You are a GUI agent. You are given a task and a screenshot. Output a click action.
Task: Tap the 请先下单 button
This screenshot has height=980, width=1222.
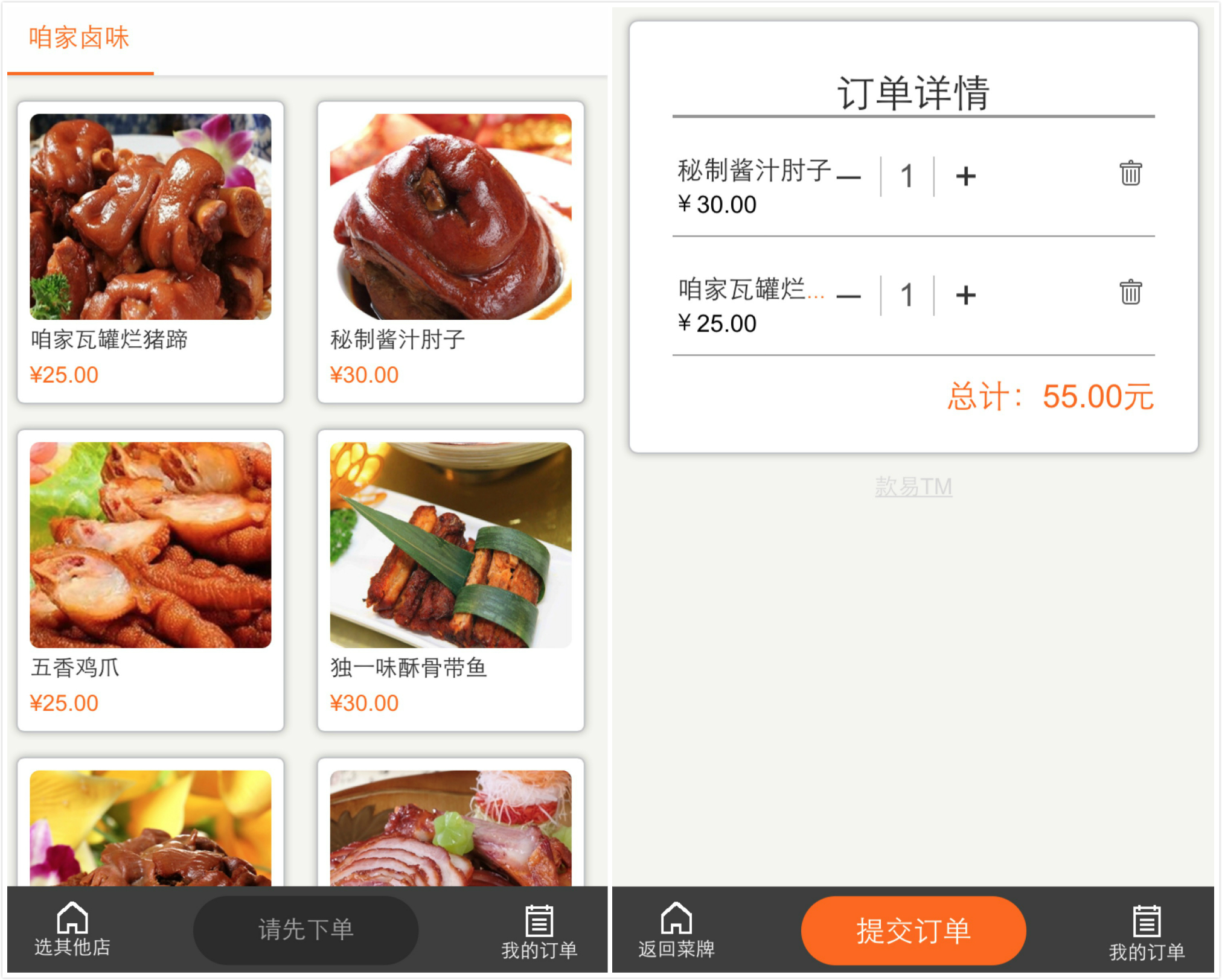305,929
